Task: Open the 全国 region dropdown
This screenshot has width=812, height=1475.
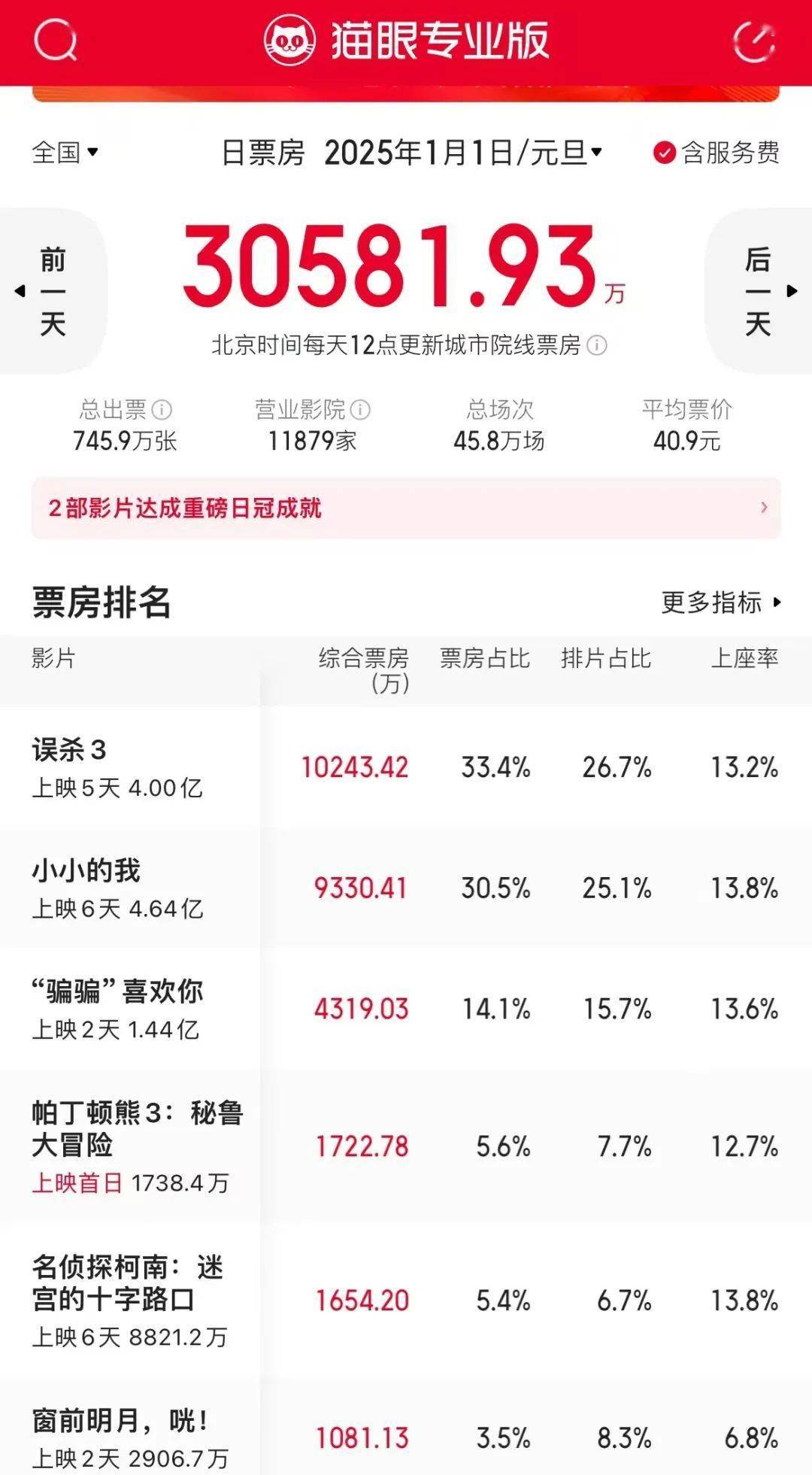Action: [65, 153]
